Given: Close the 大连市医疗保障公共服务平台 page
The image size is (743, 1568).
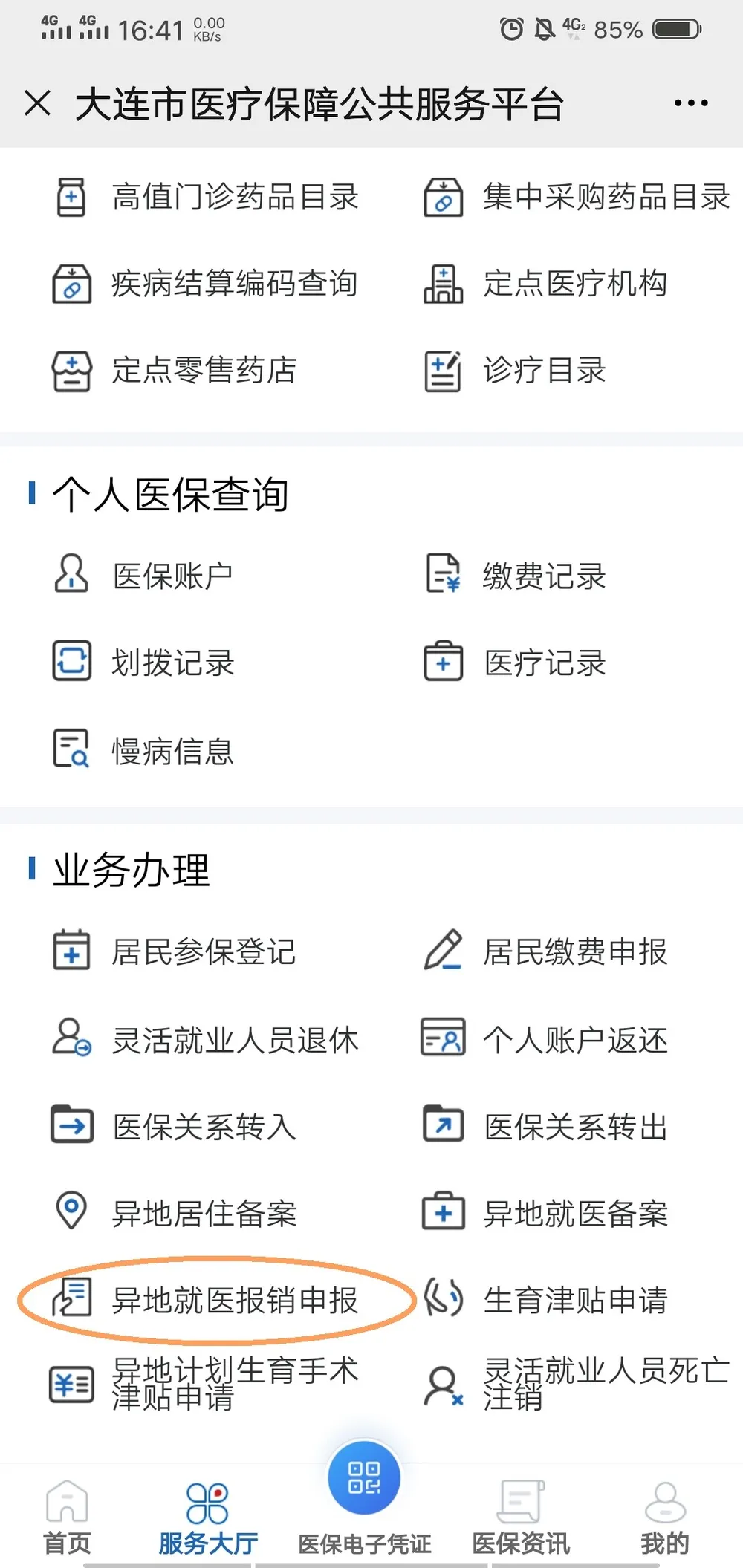Looking at the screenshot, I should pyautogui.click(x=37, y=103).
